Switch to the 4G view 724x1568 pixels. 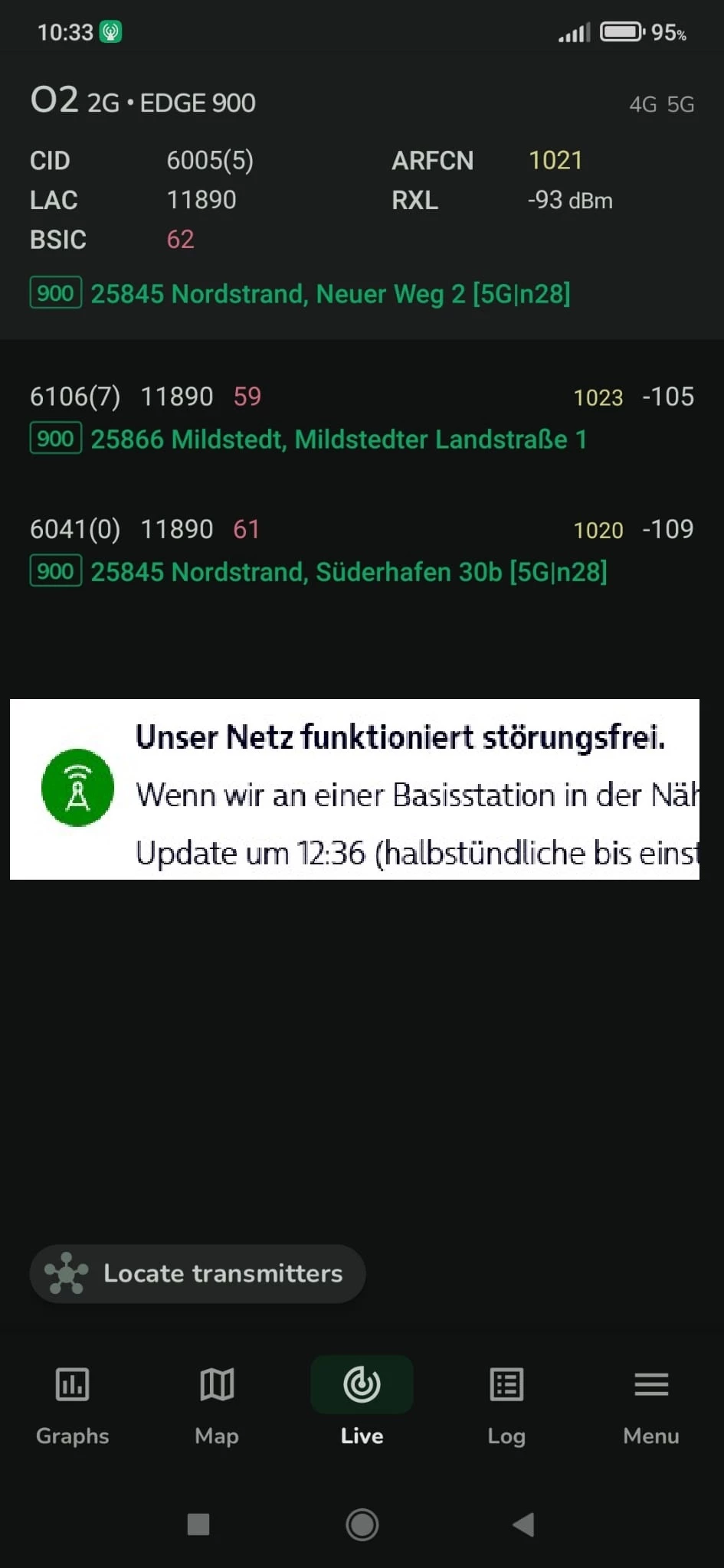pyautogui.click(x=642, y=105)
